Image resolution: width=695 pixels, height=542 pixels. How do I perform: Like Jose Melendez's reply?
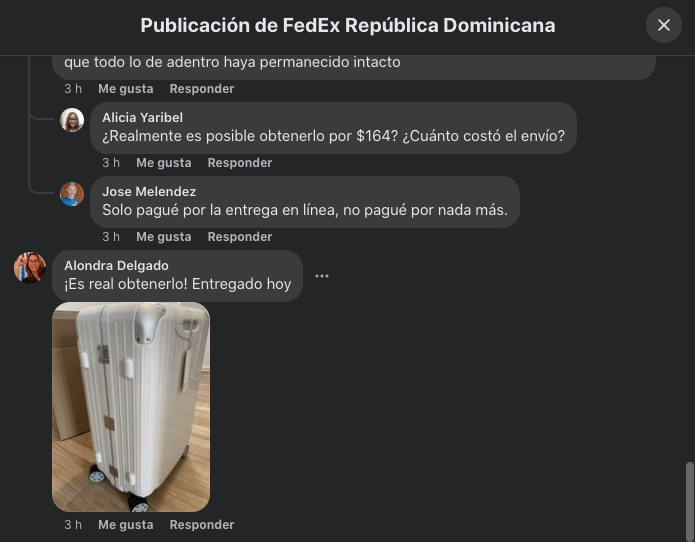[163, 237]
